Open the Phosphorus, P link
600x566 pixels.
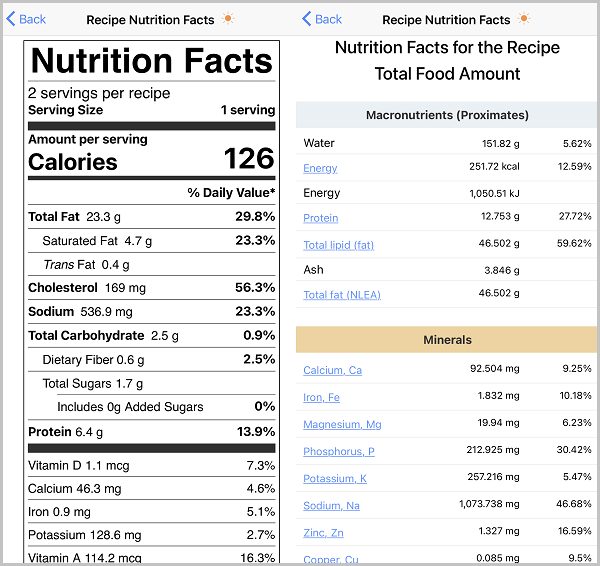point(339,452)
